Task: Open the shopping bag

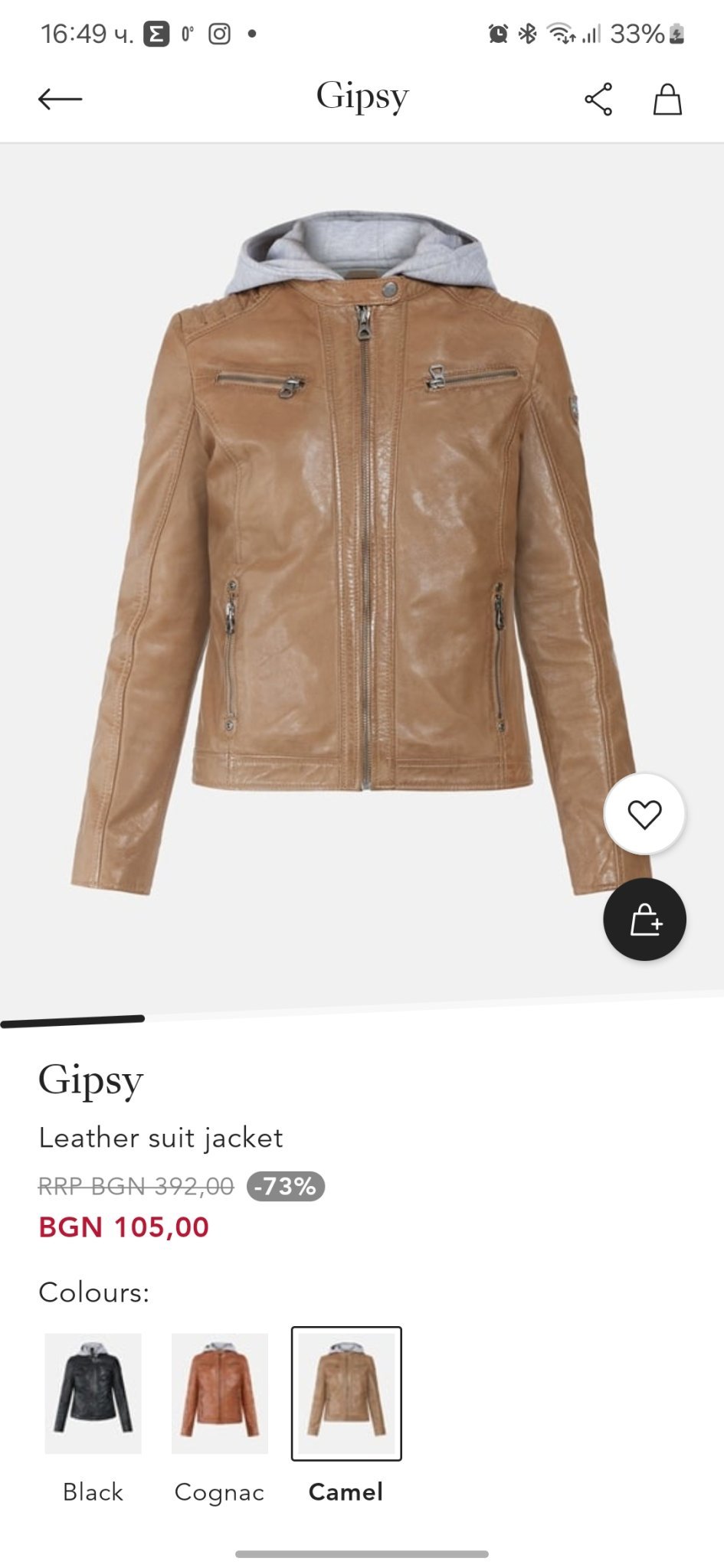Action: point(667,100)
